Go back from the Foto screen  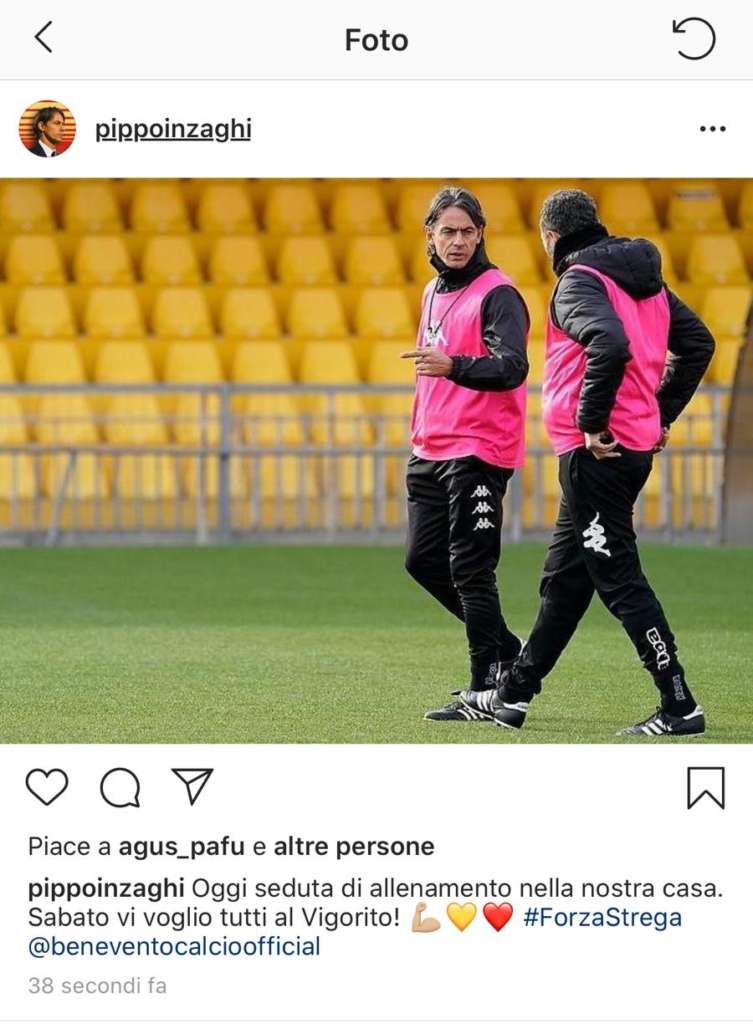[43, 38]
